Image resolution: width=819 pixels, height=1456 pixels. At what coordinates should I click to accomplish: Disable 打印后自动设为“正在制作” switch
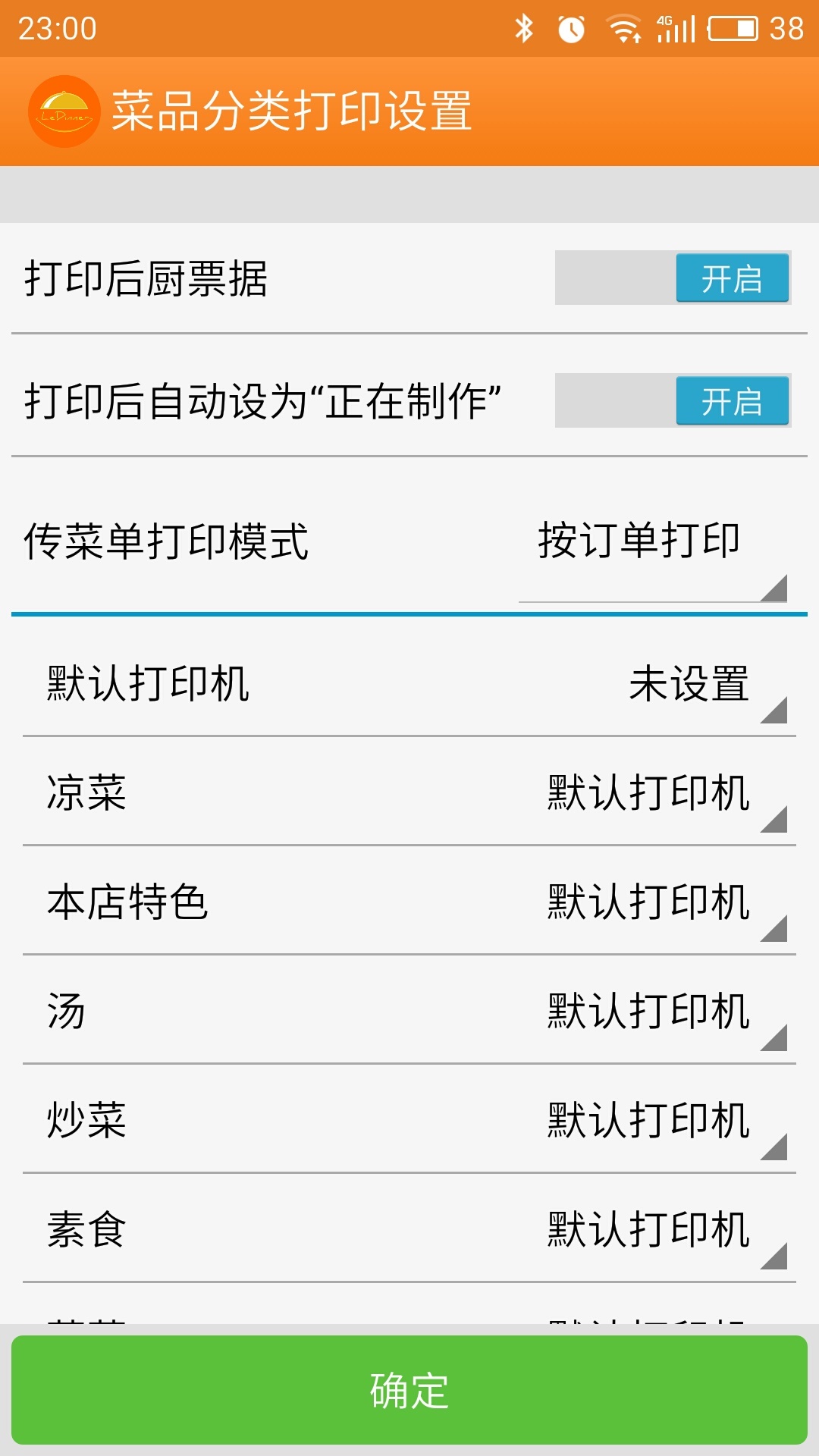(x=673, y=401)
